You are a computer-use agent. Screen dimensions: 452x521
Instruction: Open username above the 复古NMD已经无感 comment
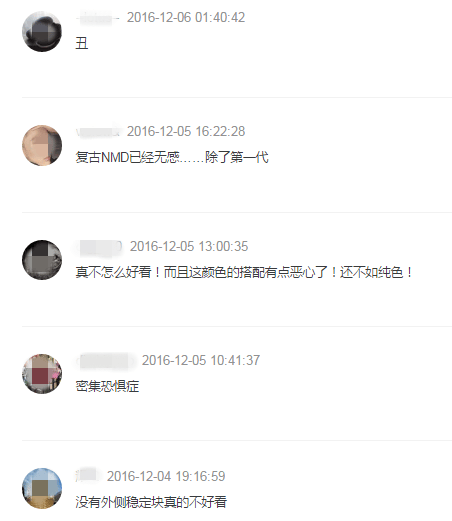98,131
